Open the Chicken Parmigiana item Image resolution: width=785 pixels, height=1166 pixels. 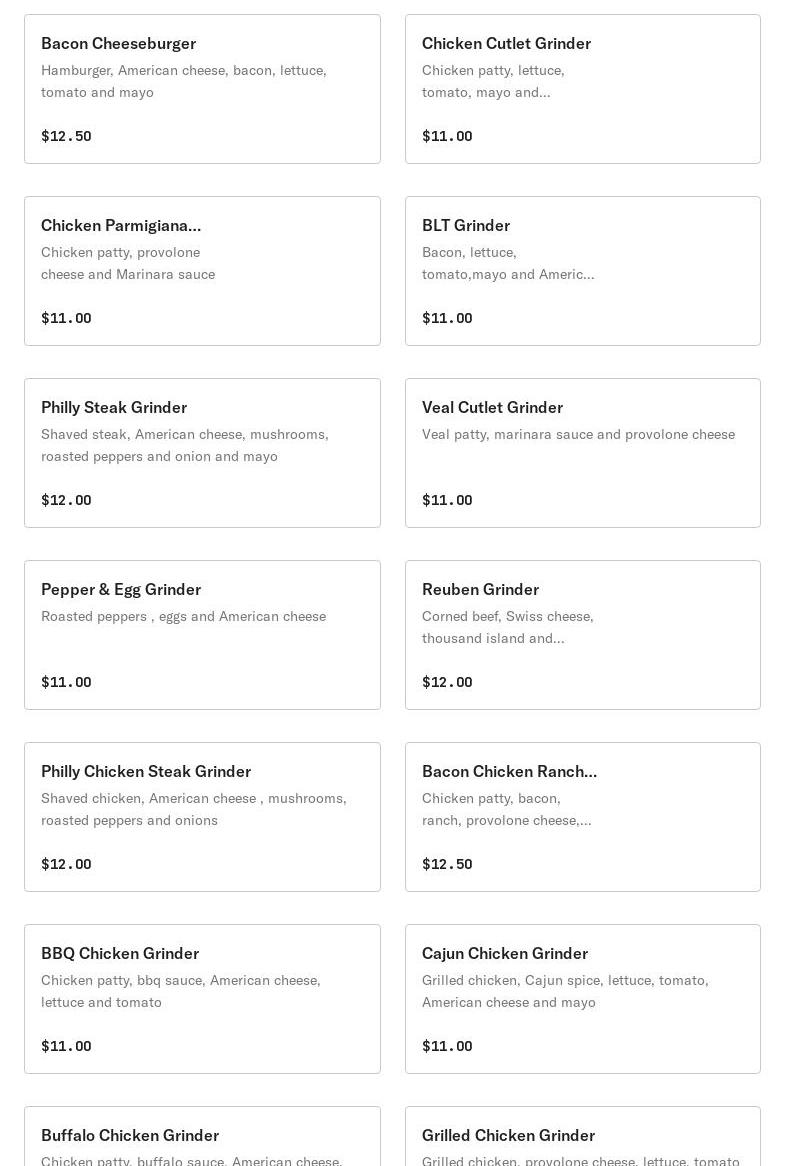pyautogui.click(x=202, y=271)
